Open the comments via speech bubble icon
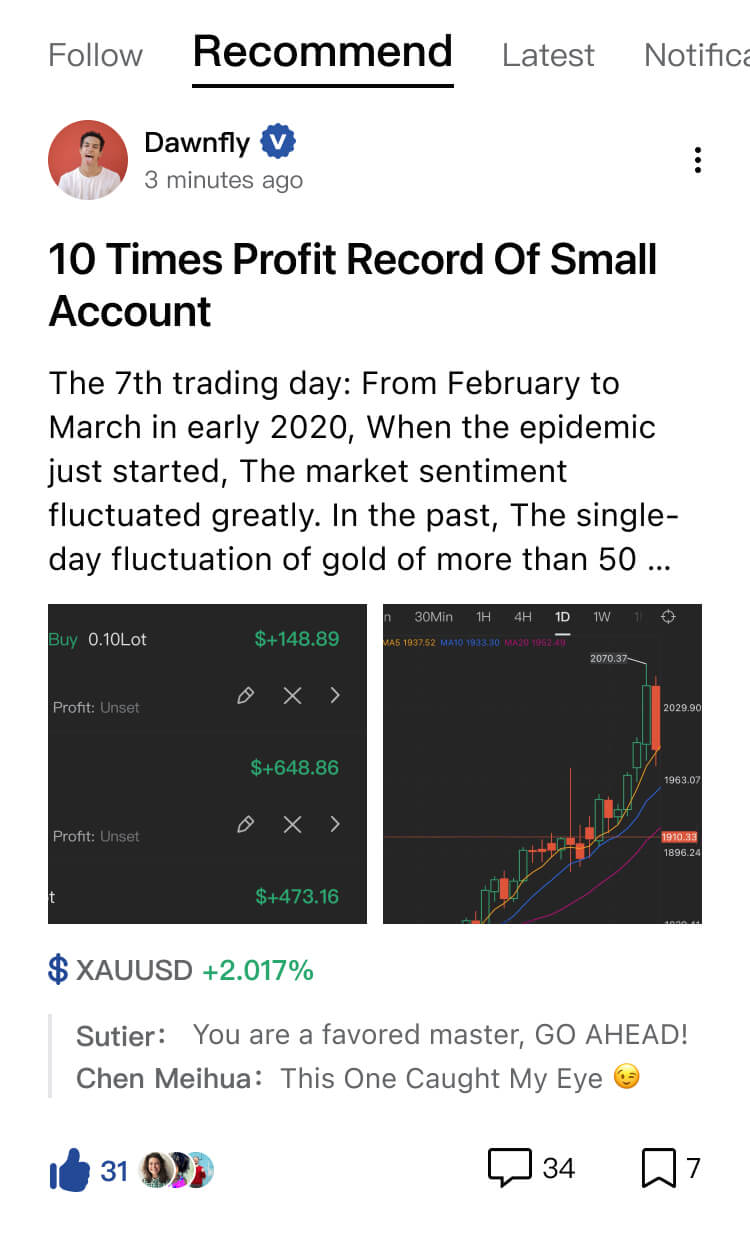The image size is (750, 1240). (x=510, y=1166)
